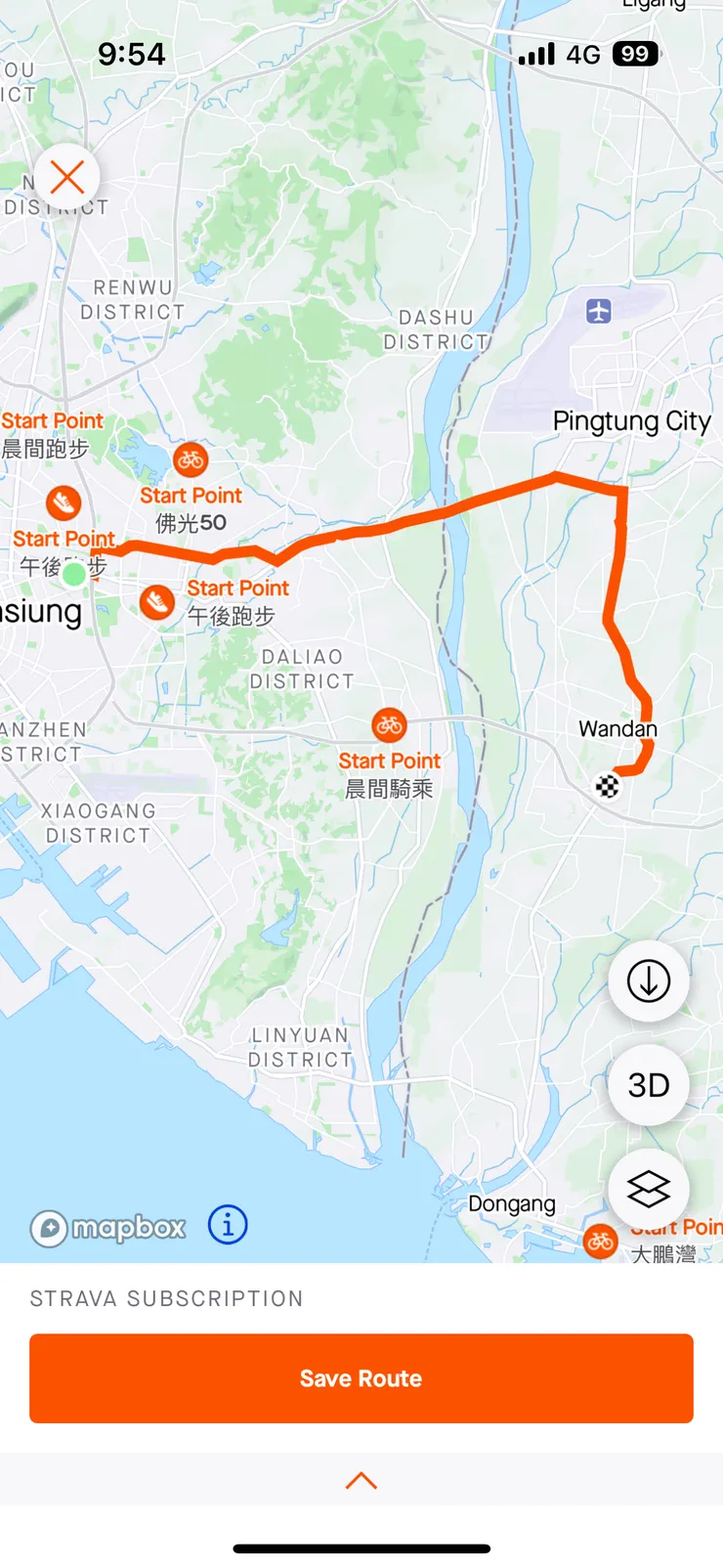Open the Mapbox info icon
The height and width of the screenshot is (1568, 723).
(x=228, y=1225)
